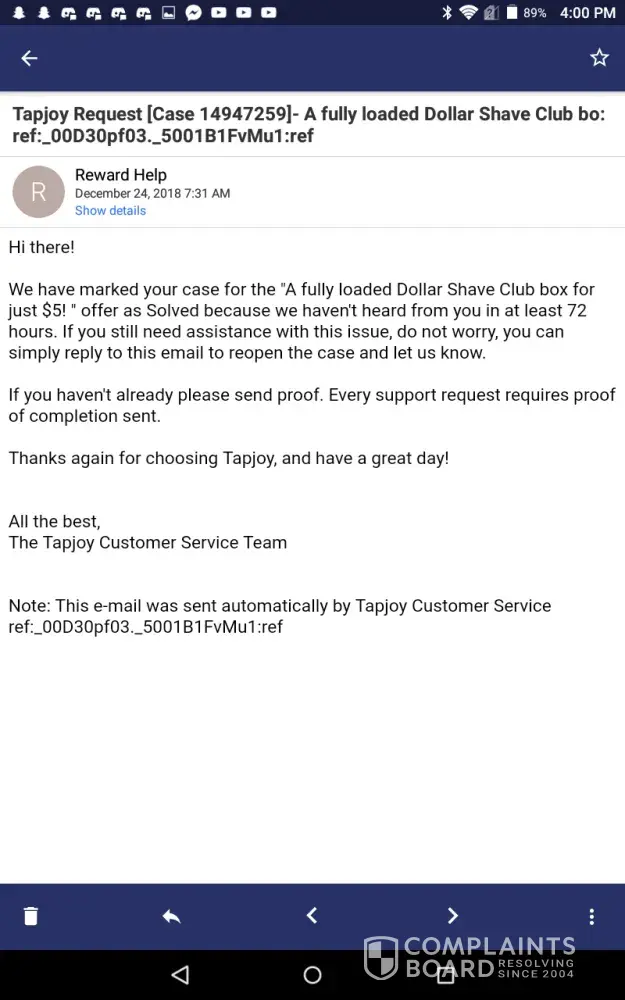Screen dimensions: 625x1000
Task: Show details of the sender
Action: tap(110, 211)
